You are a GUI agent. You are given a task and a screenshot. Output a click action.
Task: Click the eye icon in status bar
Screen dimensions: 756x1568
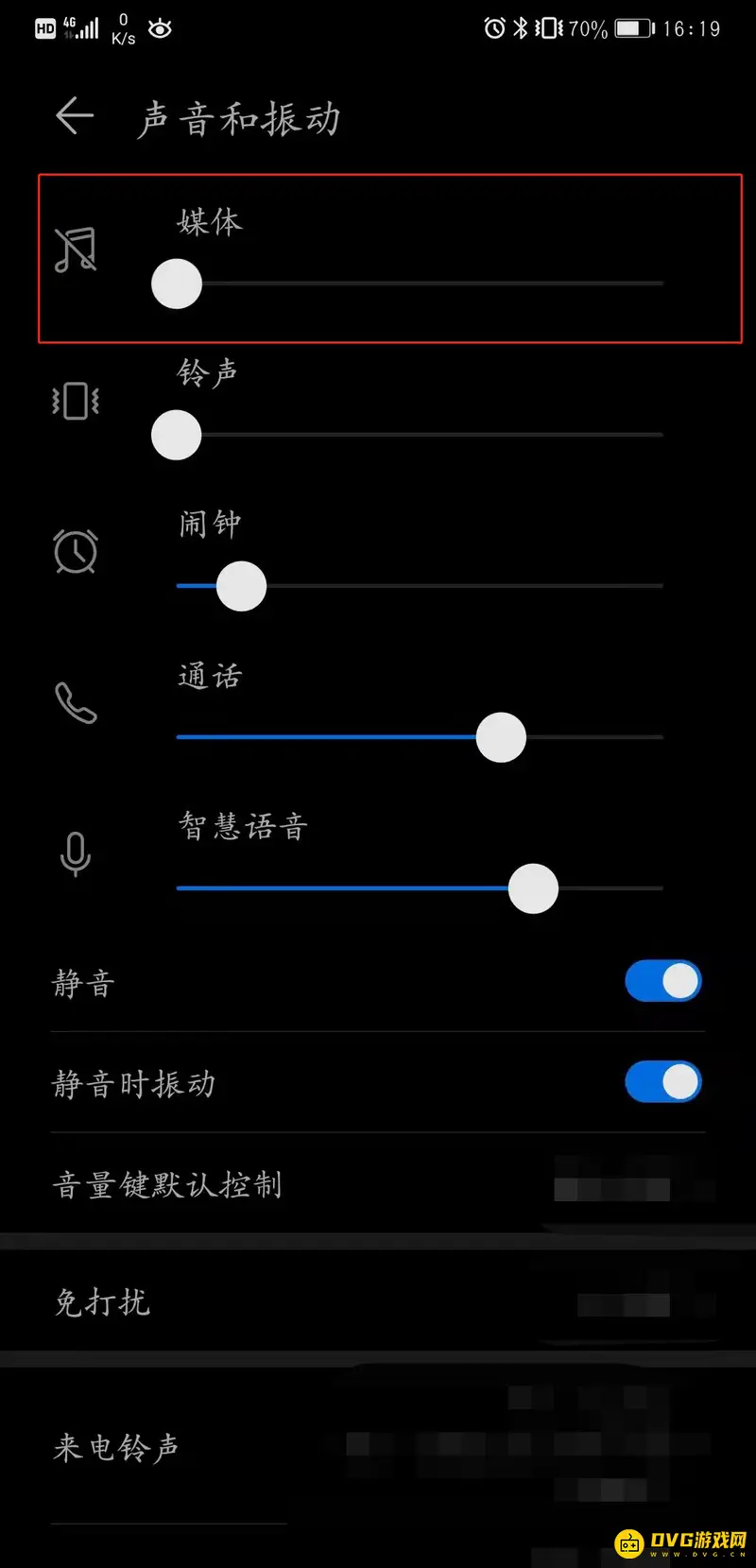tap(159, 28)
